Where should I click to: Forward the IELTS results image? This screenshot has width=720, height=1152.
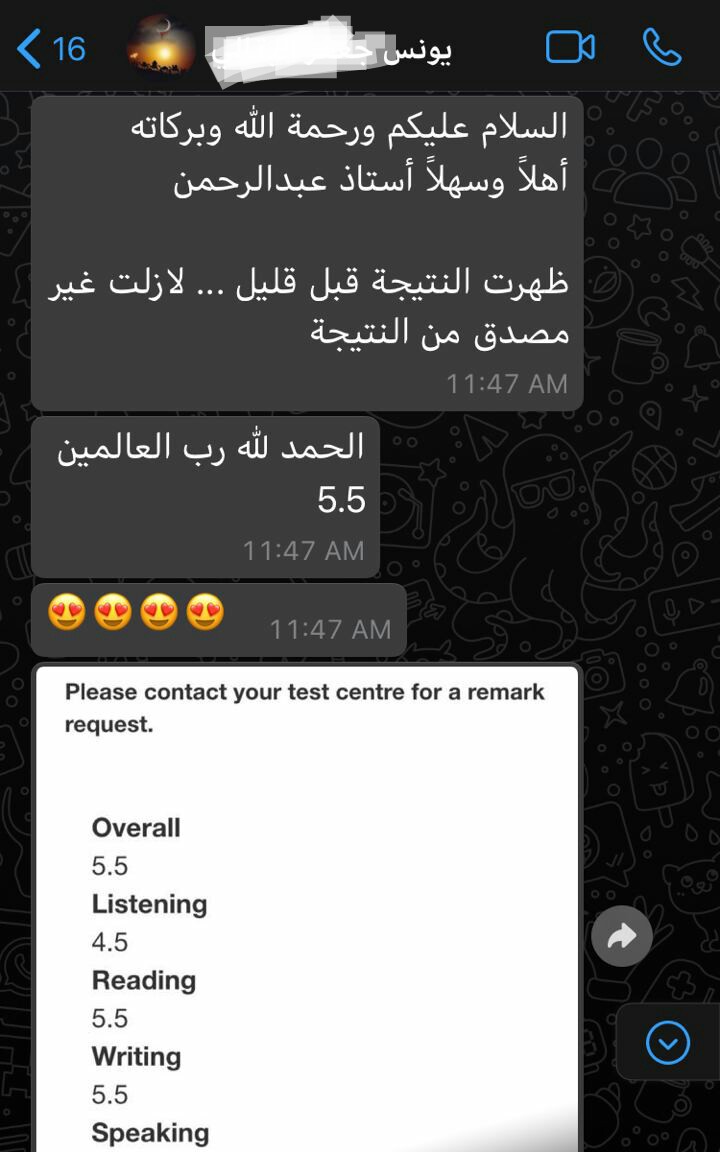(x=621, y=936)
